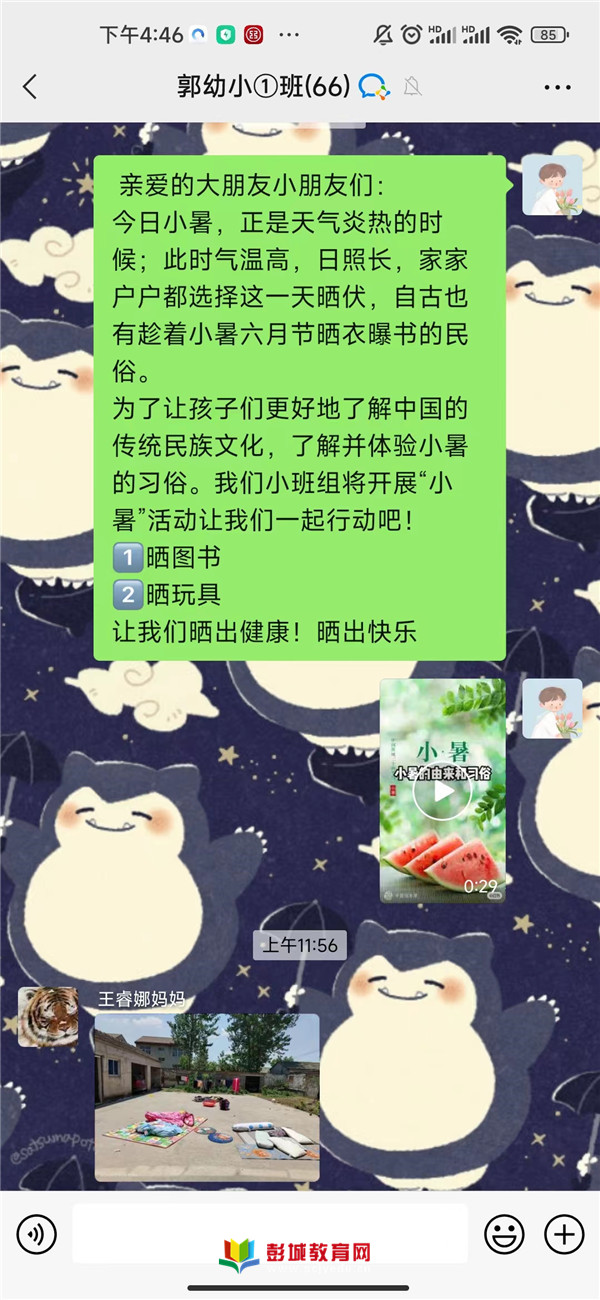This screenshot has height=1300, width=600.
Task: Go back to the chat list
Action: click(x=30, y=87)
